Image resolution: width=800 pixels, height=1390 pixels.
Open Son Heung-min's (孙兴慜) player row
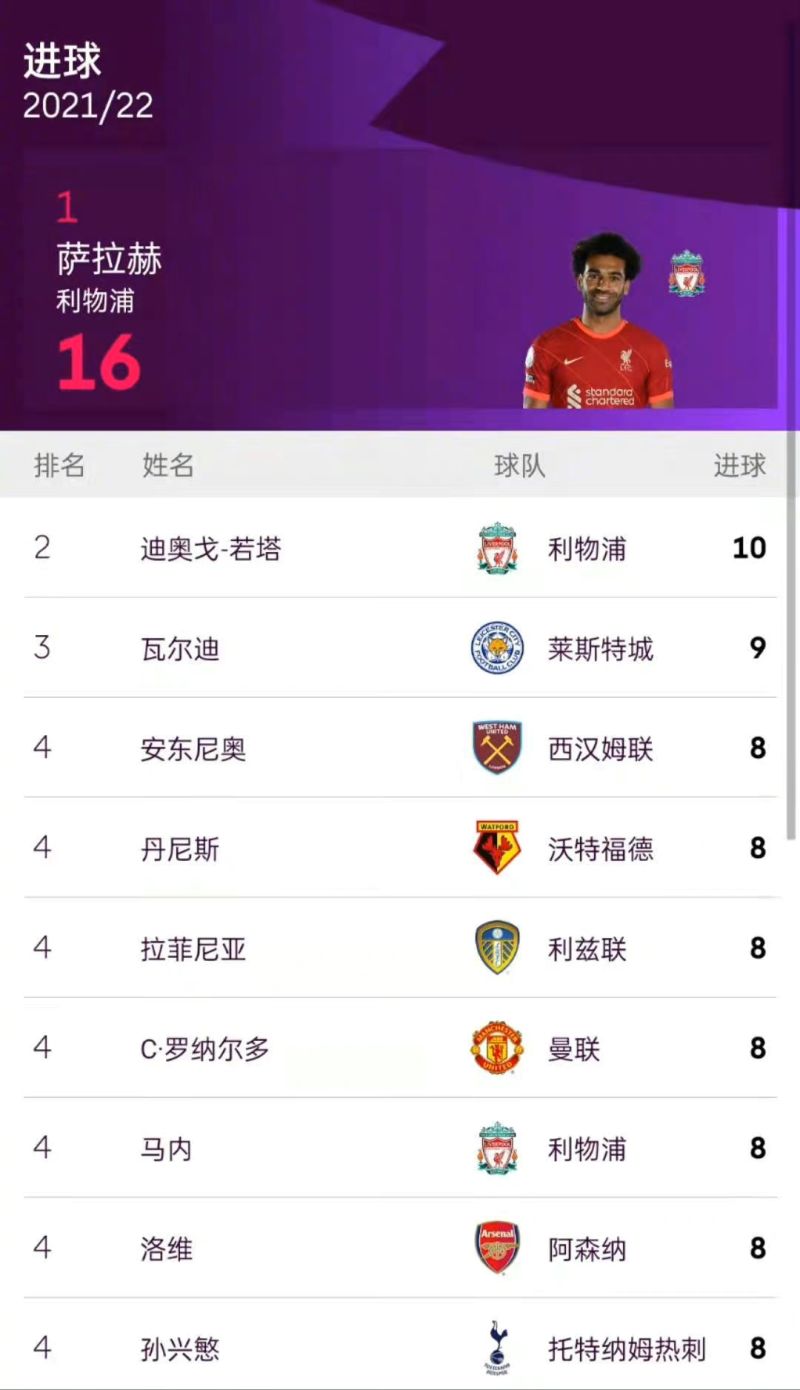(x=400, y=1348)
